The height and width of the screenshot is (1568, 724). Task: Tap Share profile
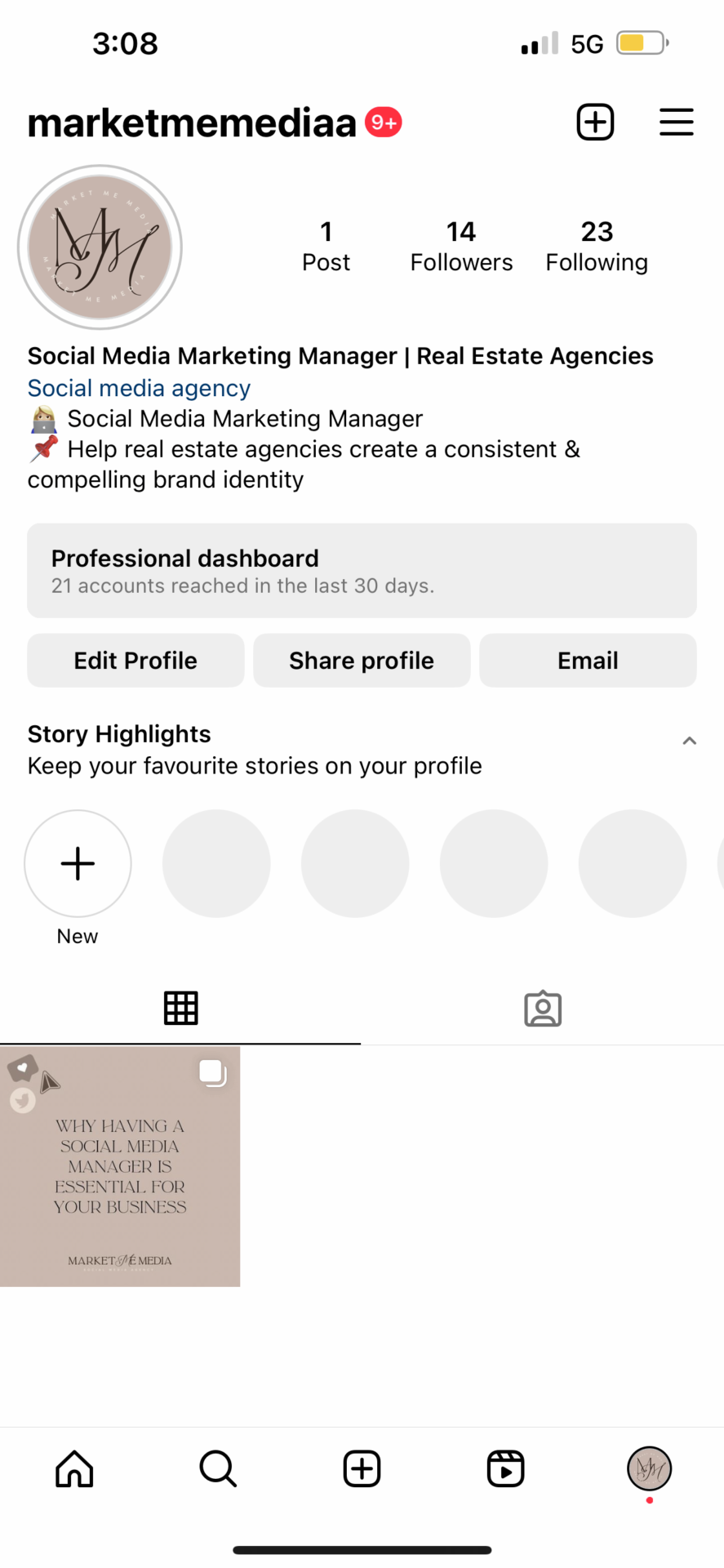362,660
